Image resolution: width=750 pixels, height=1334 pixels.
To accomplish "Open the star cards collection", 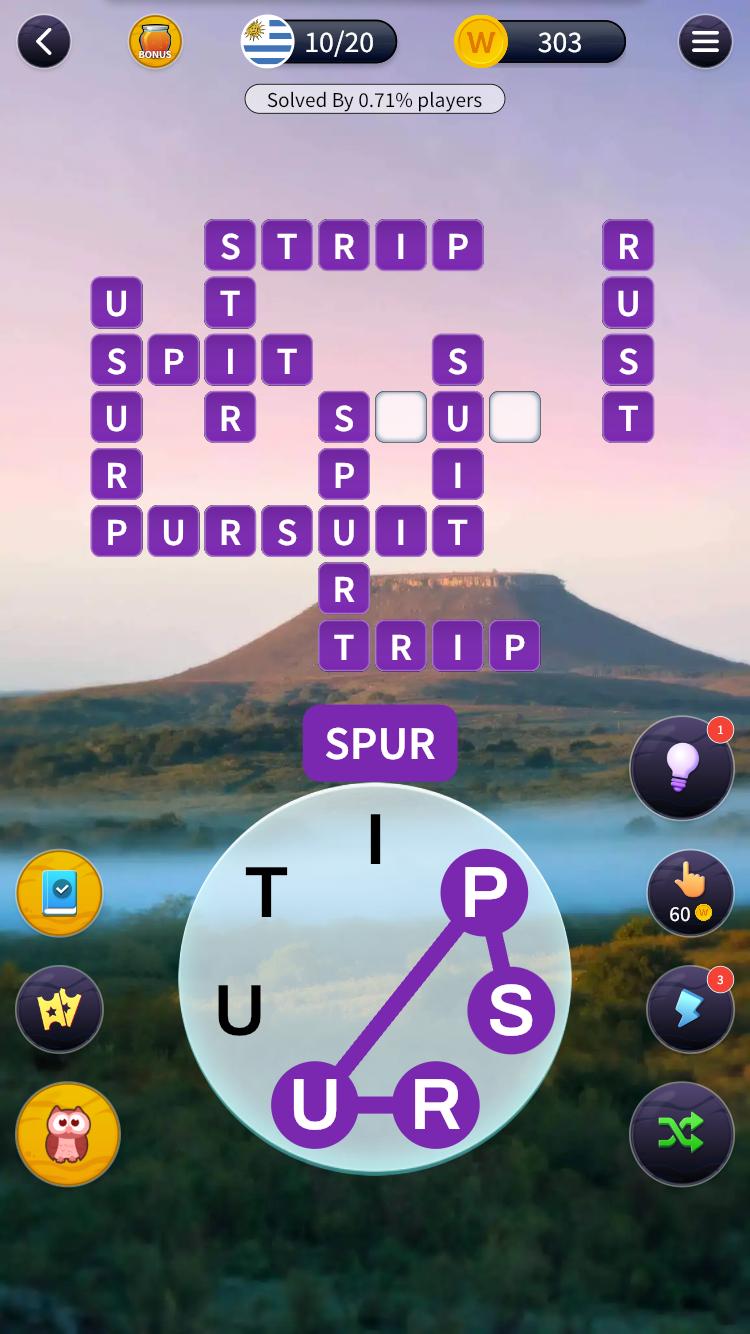I will point(60,1009).
